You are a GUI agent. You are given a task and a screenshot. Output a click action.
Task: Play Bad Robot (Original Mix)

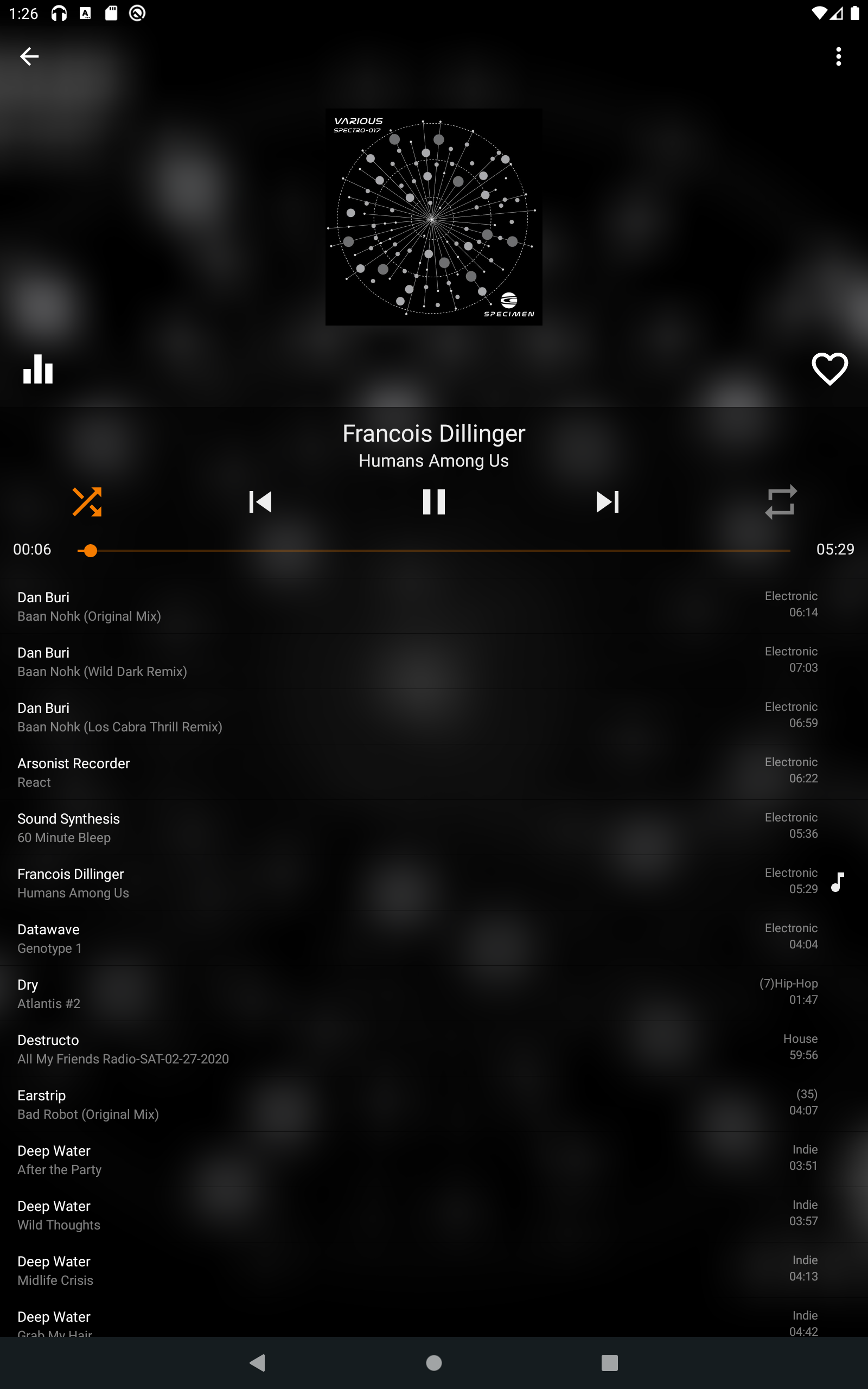tap(434, 1104)
